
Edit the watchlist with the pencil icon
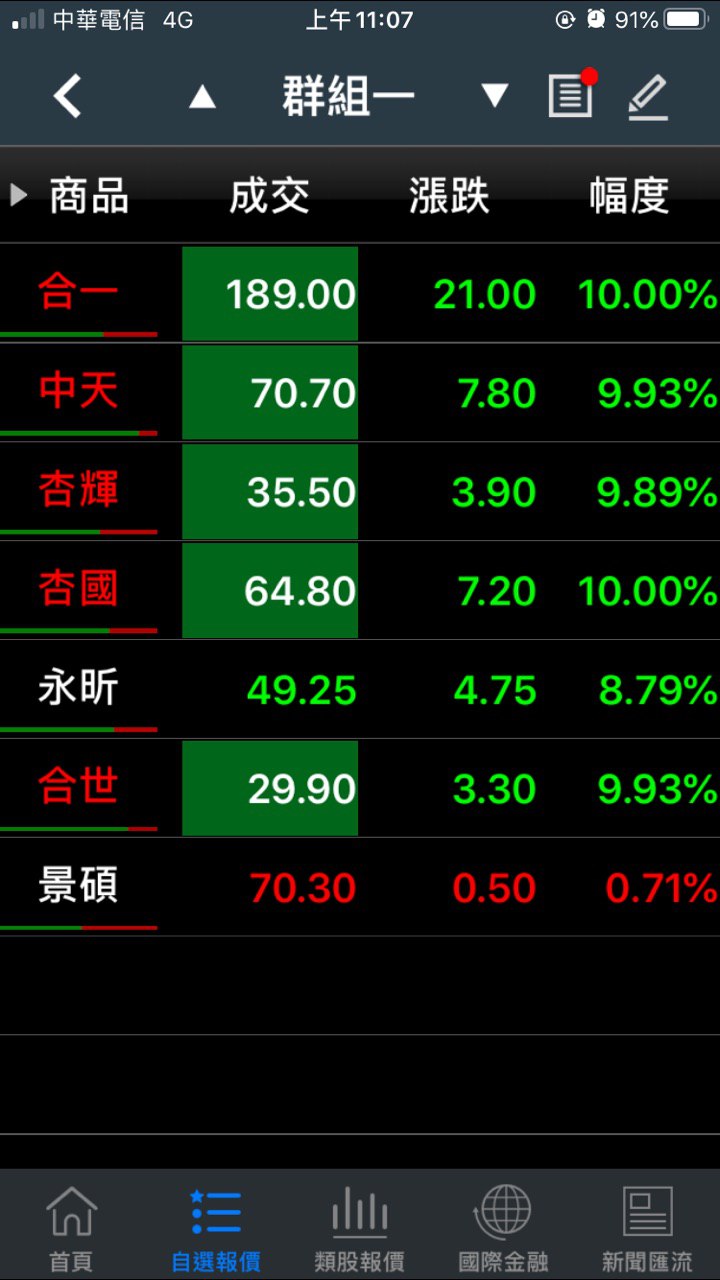(648, 97)
